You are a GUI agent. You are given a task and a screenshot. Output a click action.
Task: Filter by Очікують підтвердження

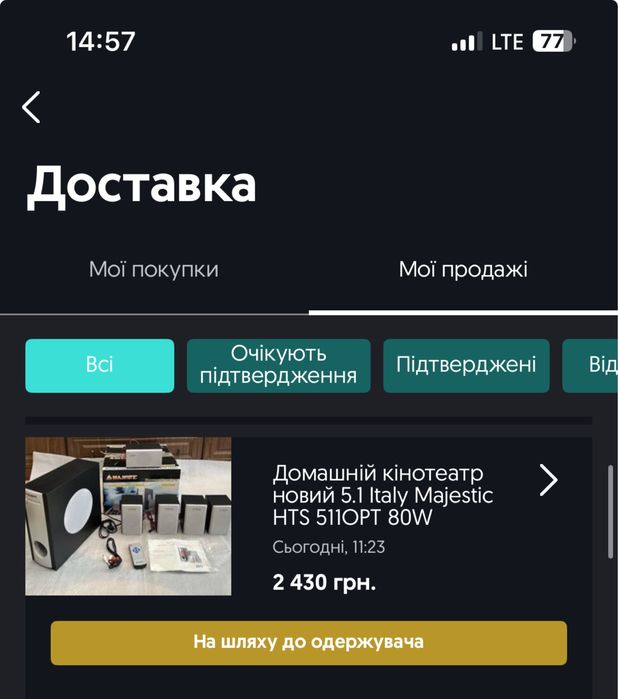(278, 365)
